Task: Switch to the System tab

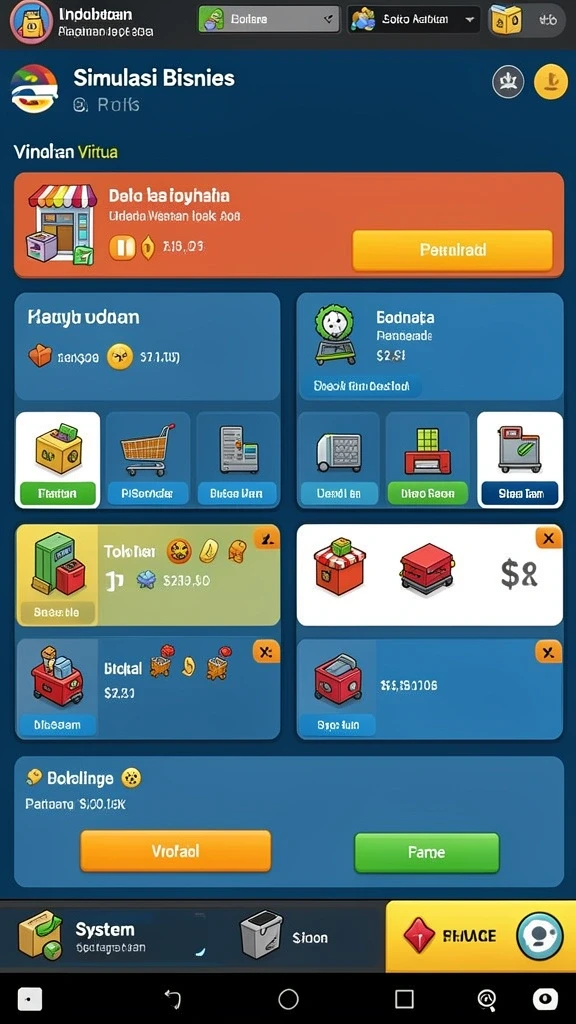Action: pos(104,937)
